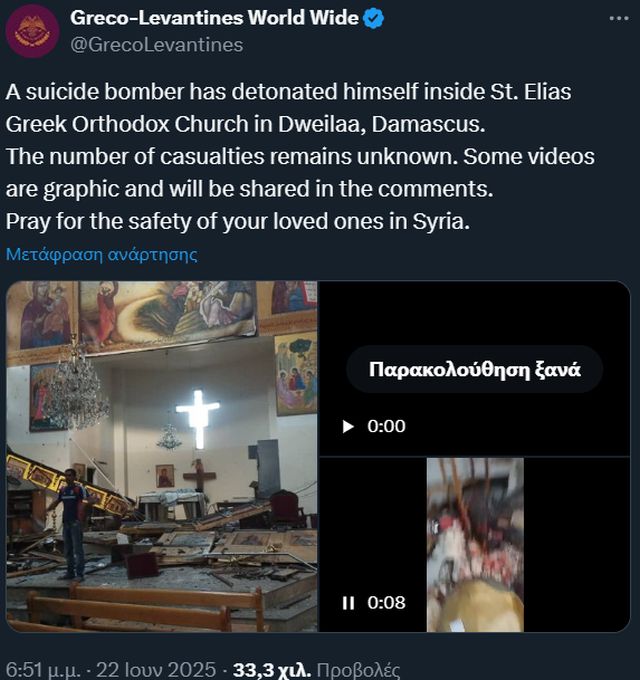Open the Greco-Levantines World Wide profile picture
640x680 pixels.
(x=32, y=30)
